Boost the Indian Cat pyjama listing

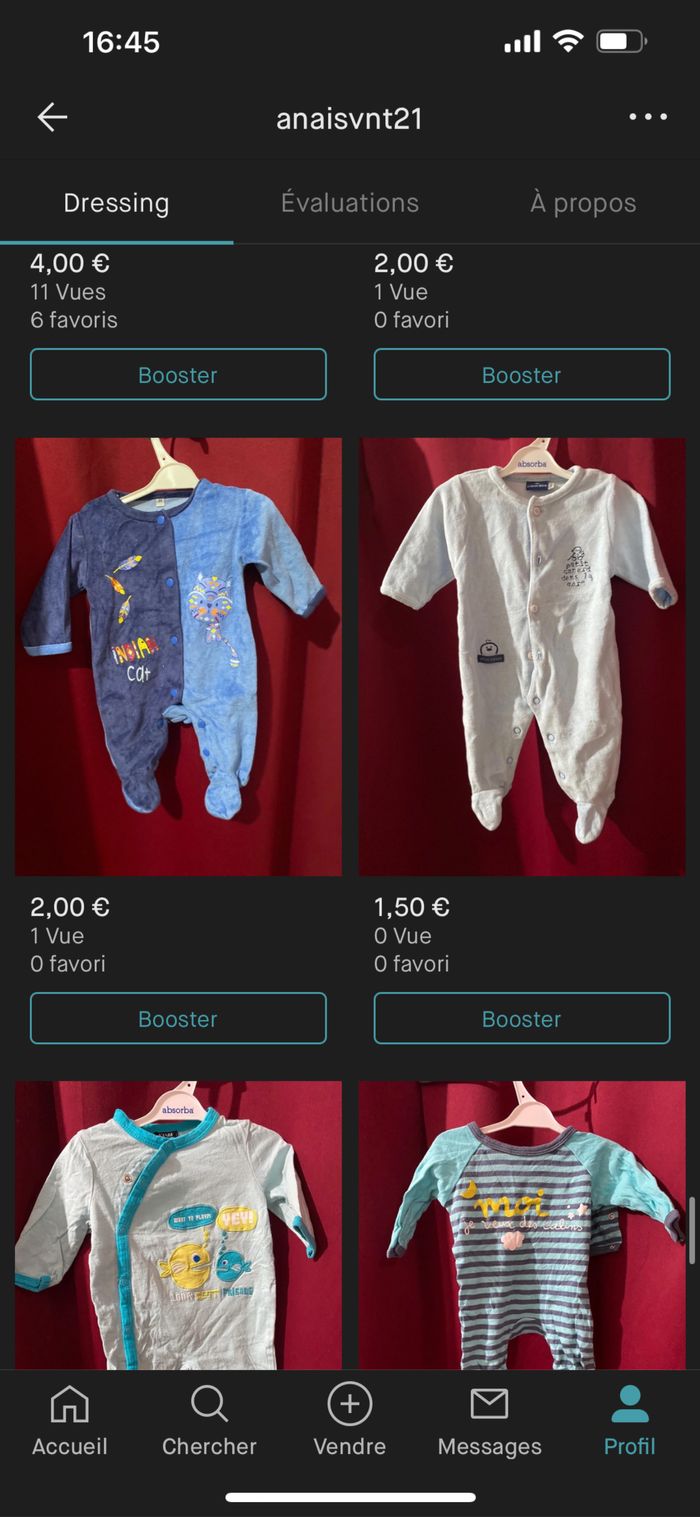point(178,1019)
